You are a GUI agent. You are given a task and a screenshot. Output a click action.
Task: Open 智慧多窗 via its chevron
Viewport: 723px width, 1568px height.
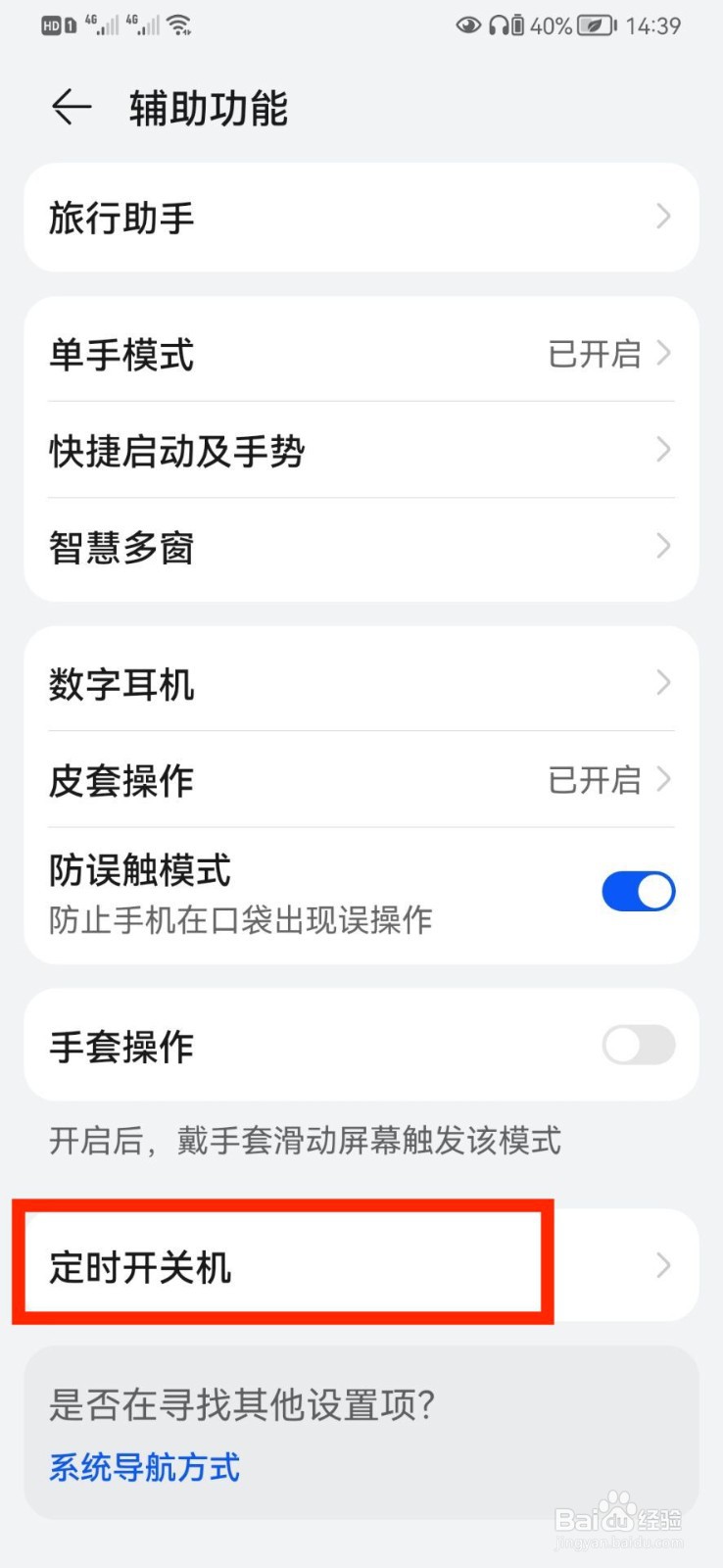(662, 547)
